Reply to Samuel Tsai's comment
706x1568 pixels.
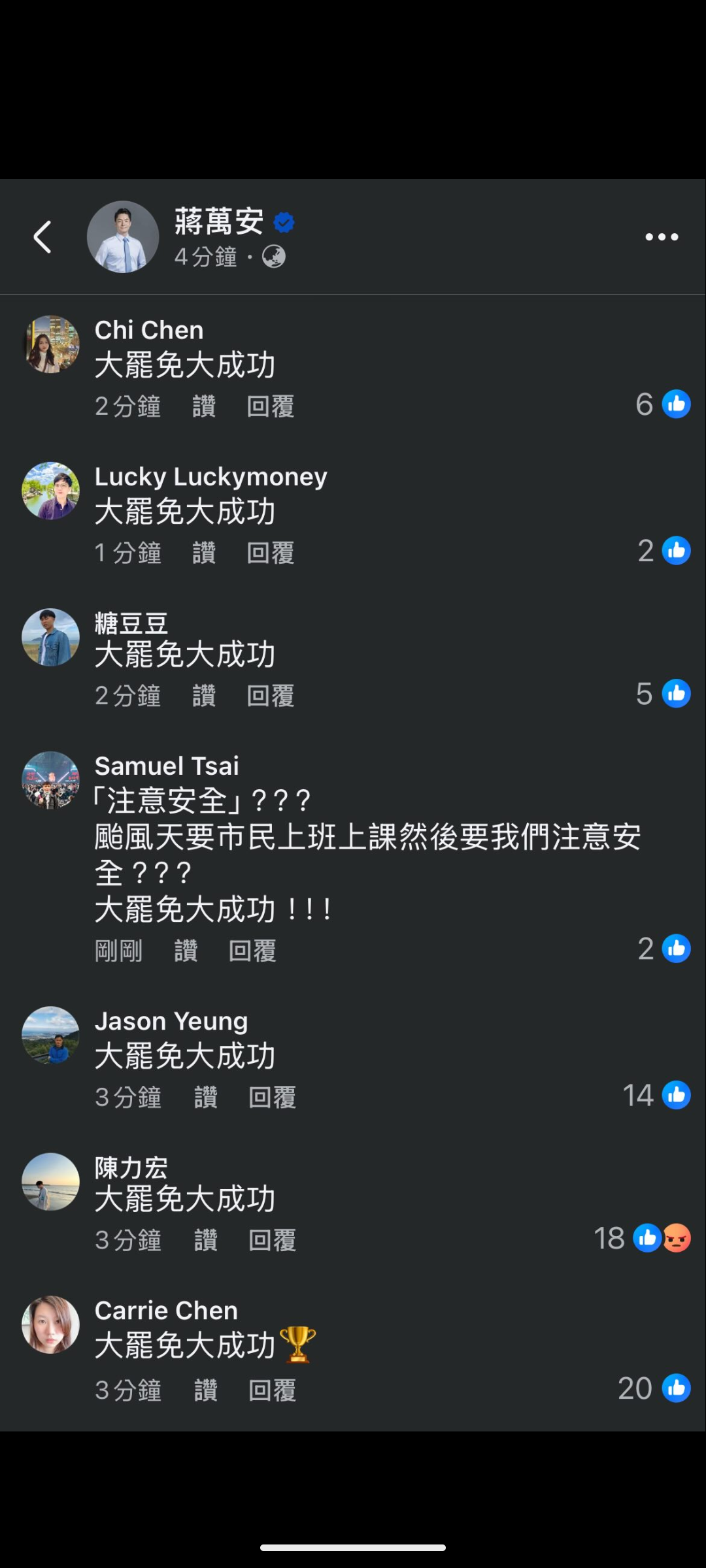tap(252, 951)
